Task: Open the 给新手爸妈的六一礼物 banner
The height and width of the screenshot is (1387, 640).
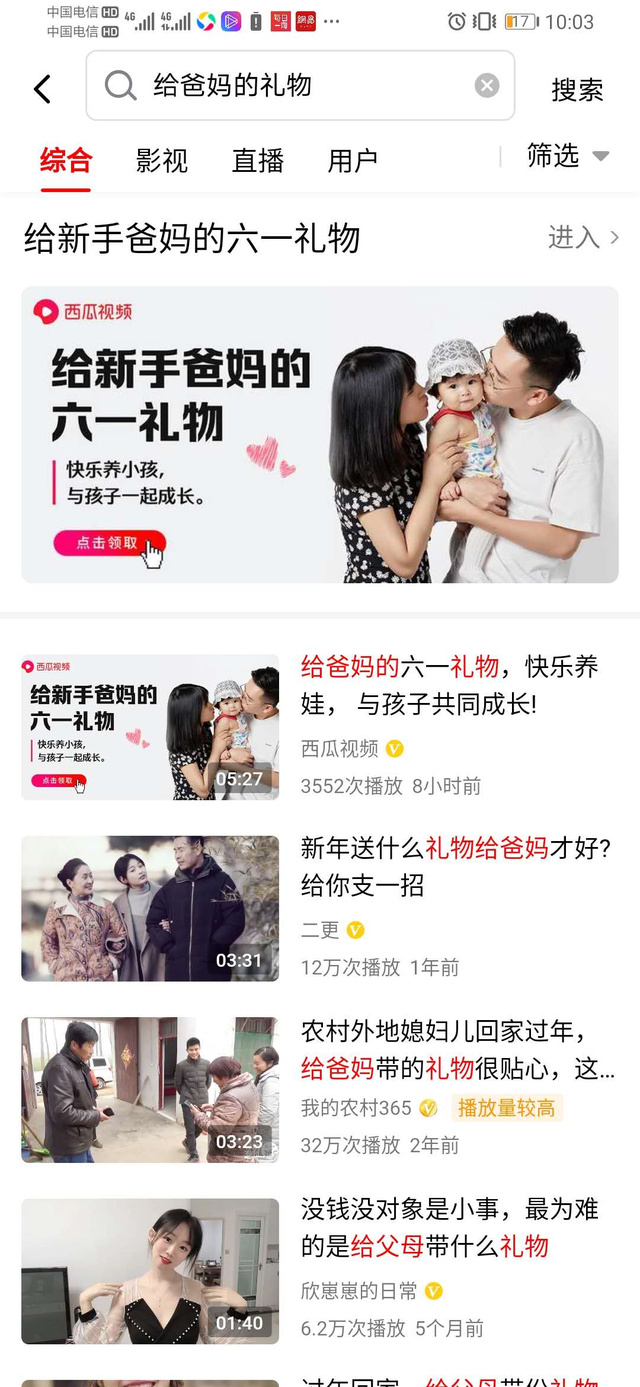Action: point(320,435)
